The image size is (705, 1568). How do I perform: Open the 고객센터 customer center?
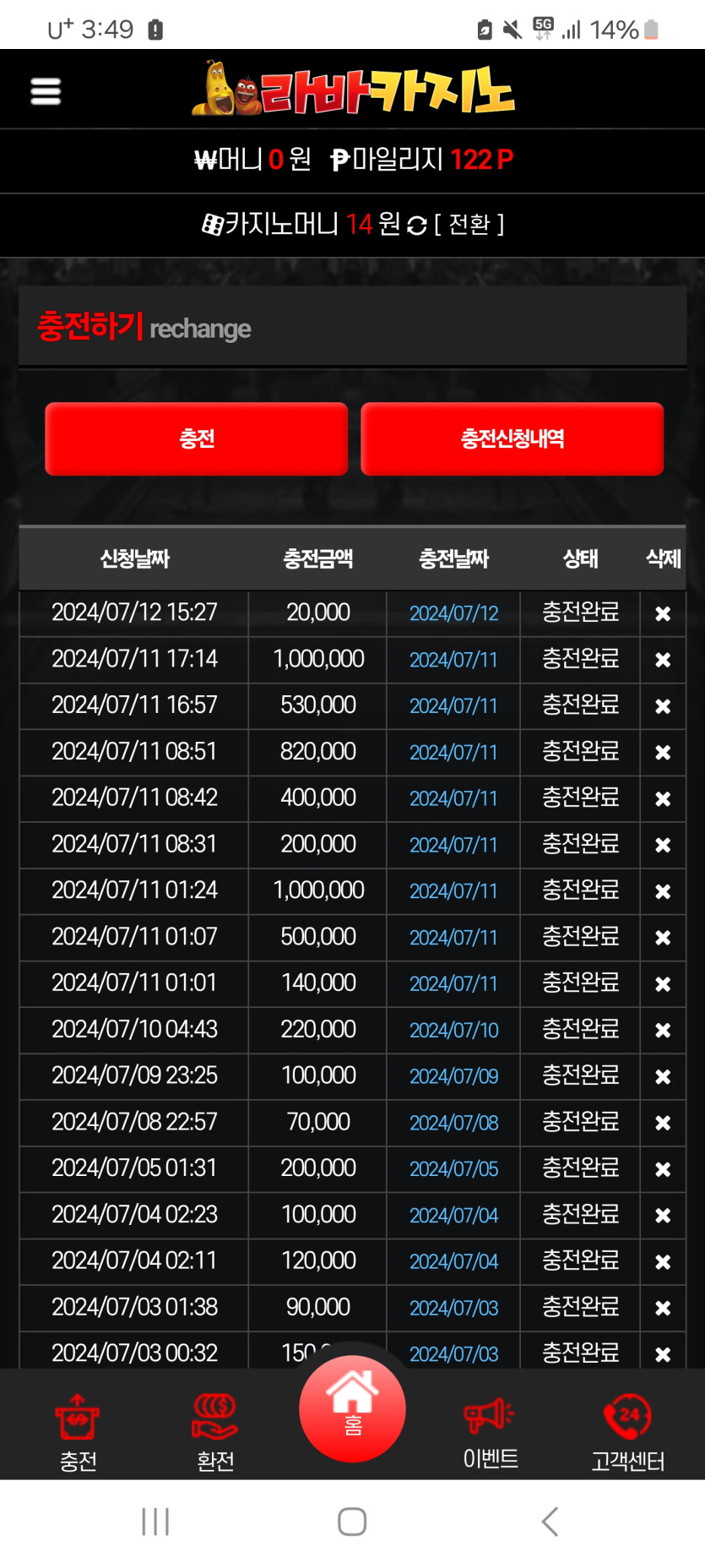pyautogui.click(x=627, y=1432)
